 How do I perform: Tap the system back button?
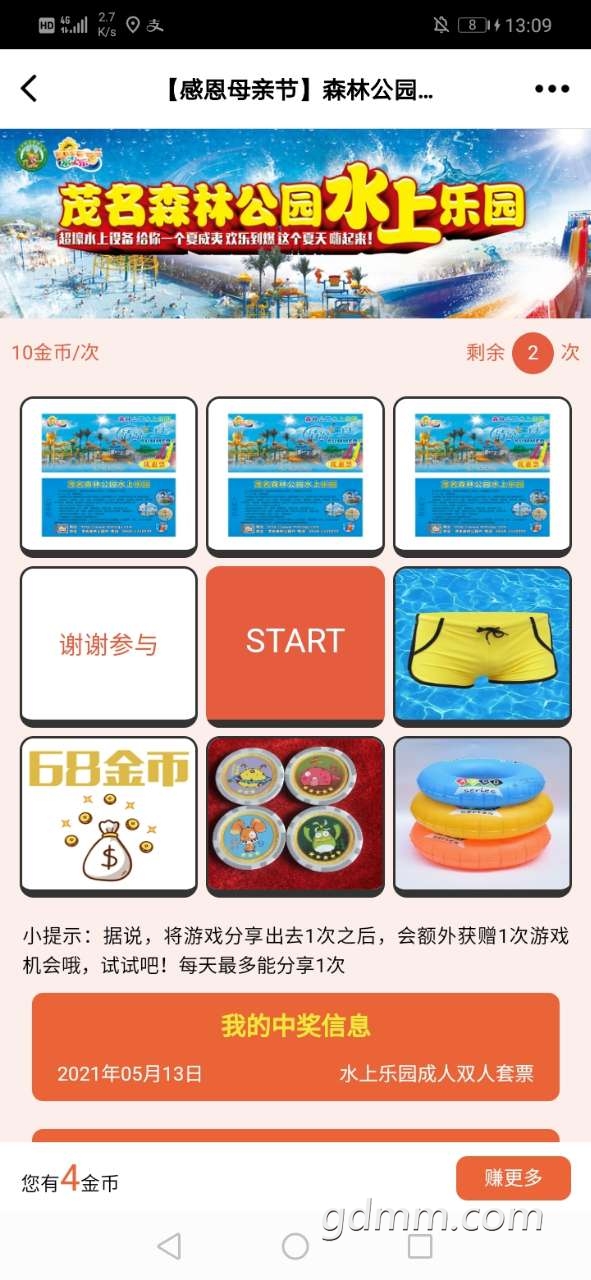tap(170, 1245)
